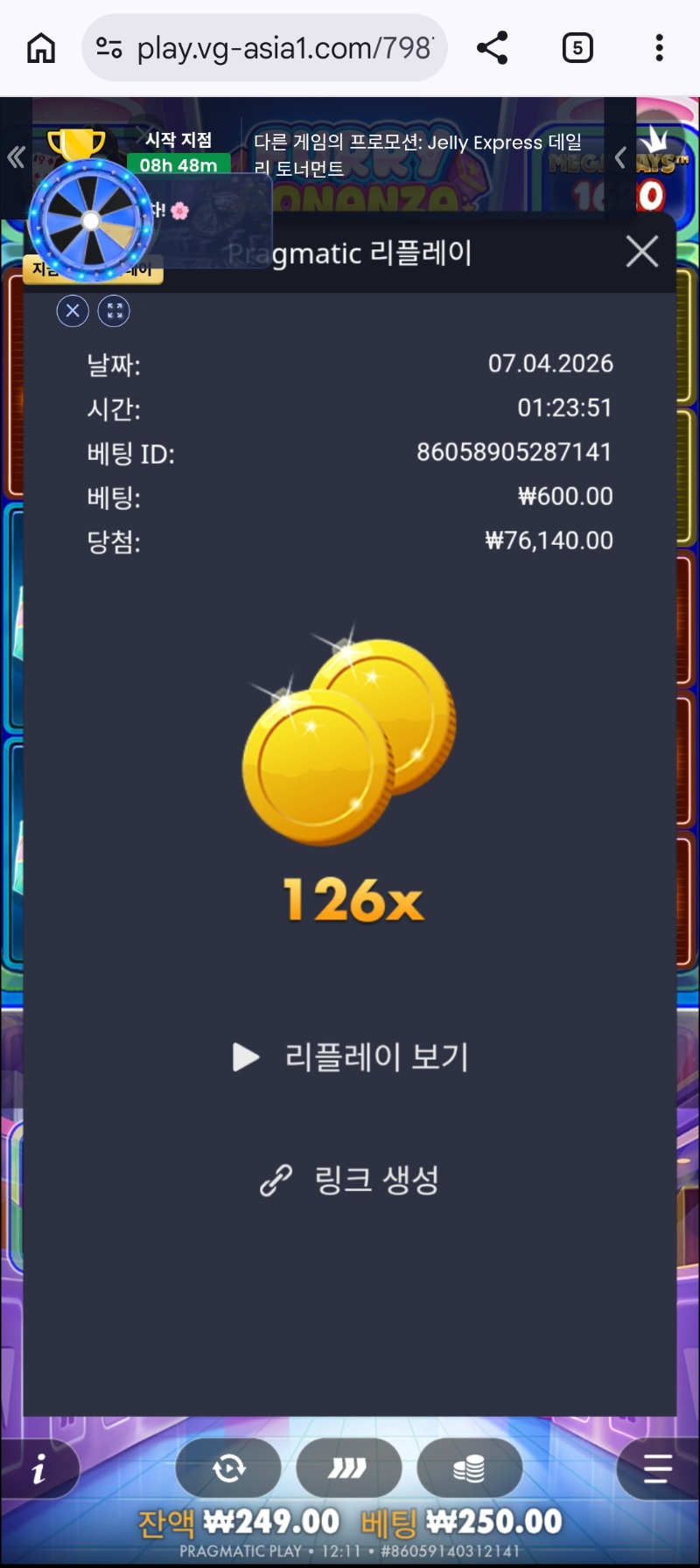Viewport: 700px width, 1568px height.
Task: Go to the browser home page
Action: pyautogui.click(x=40, y=48)
